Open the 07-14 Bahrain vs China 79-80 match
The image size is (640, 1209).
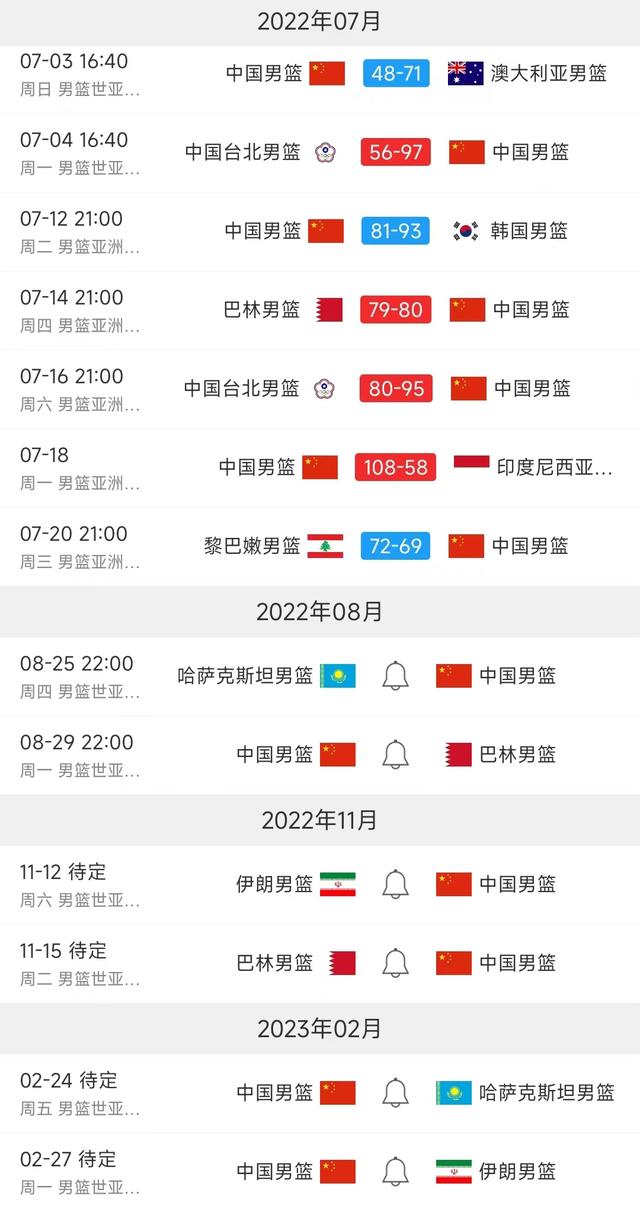pos(320,310)
